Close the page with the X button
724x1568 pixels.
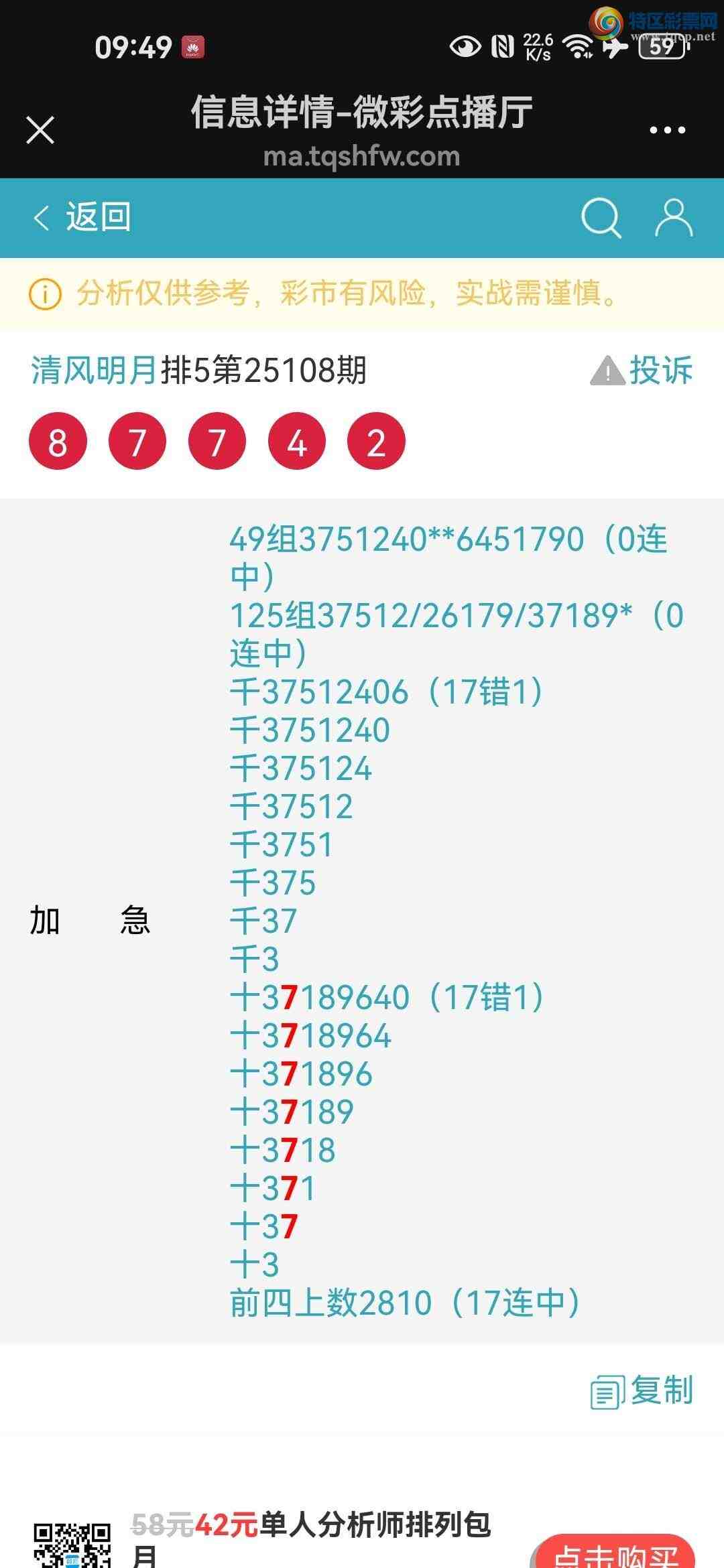click(x=40, y=131)
